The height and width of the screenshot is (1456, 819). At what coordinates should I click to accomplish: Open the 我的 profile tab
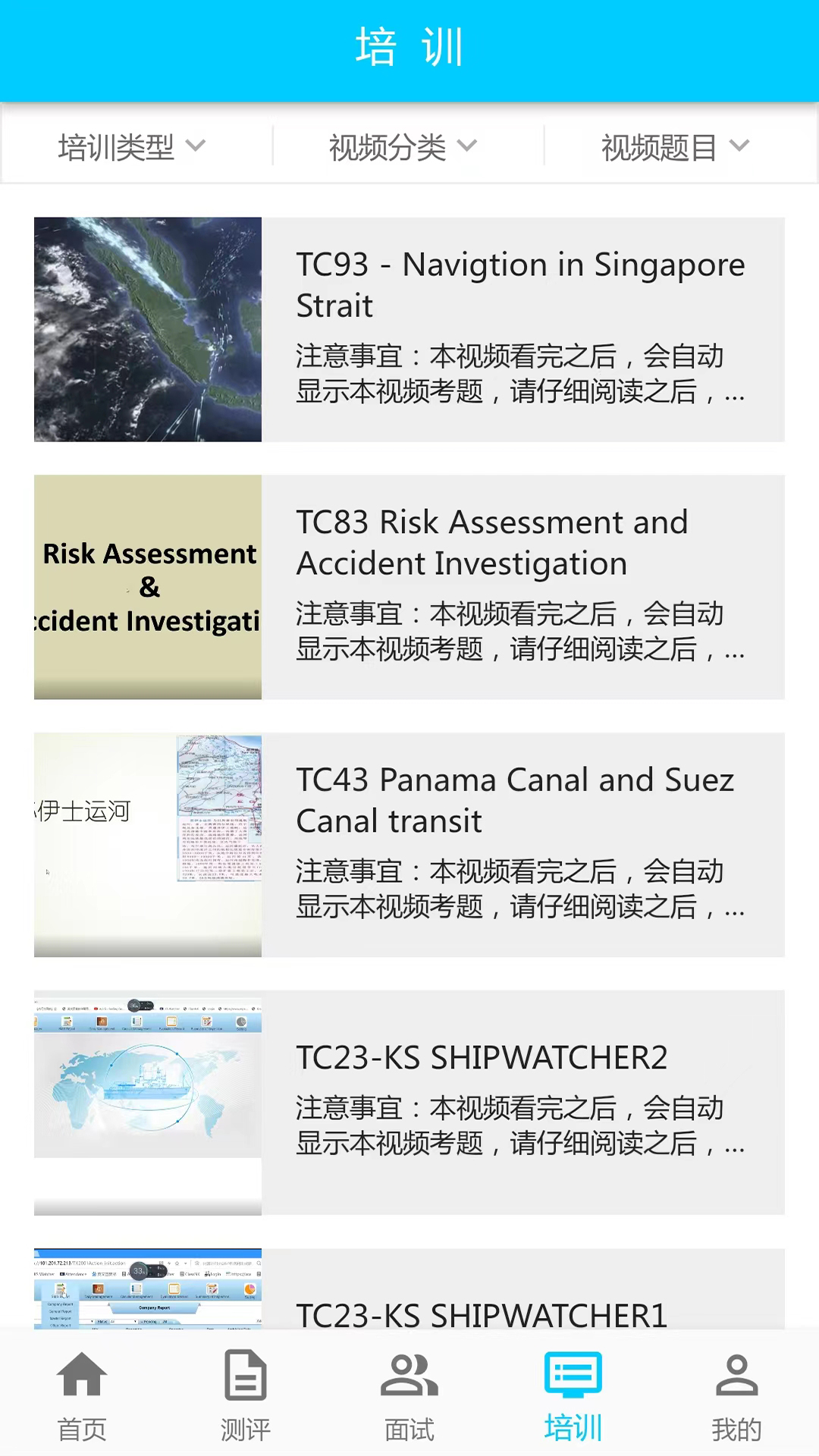pos(736,1394)
